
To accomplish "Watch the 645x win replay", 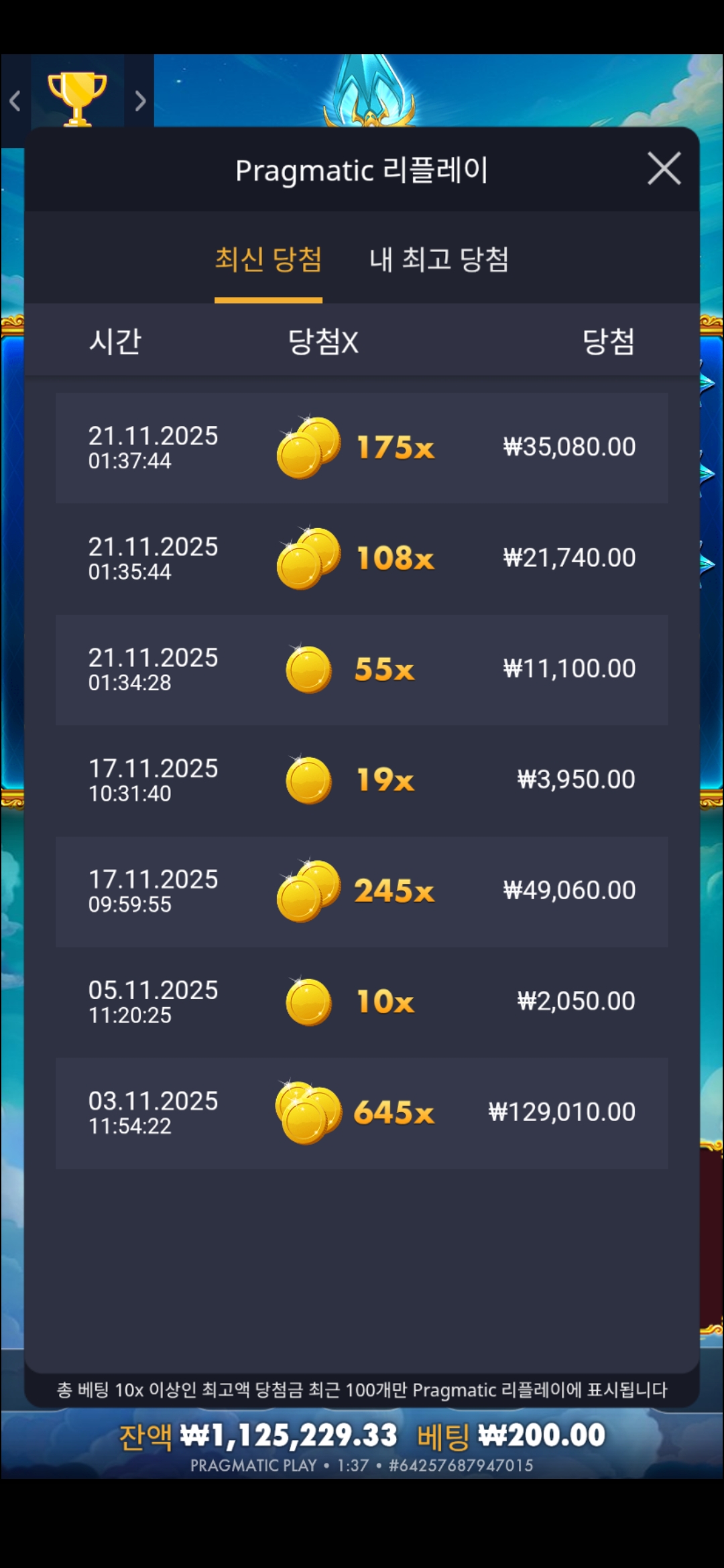I will 362,1113.
